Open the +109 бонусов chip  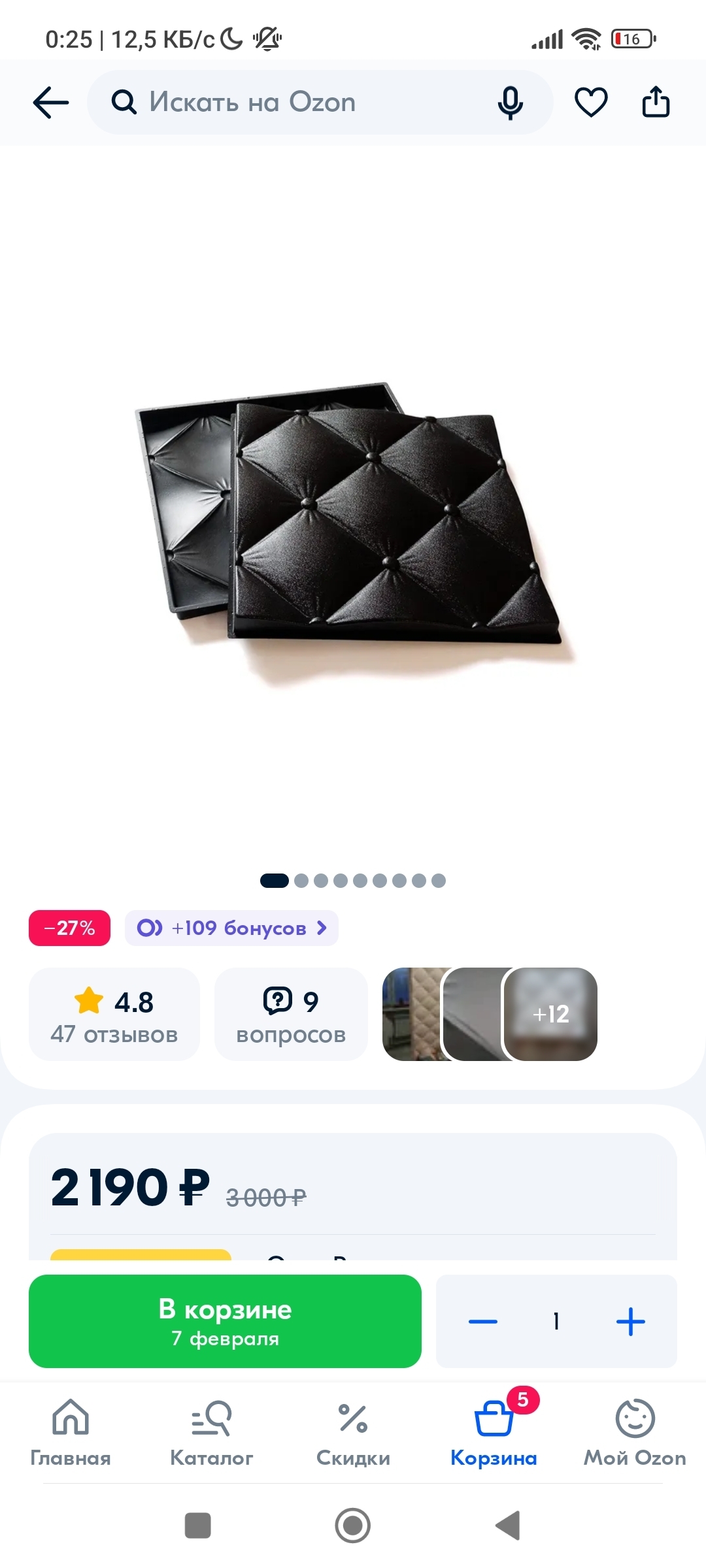(x=231, y=928)
